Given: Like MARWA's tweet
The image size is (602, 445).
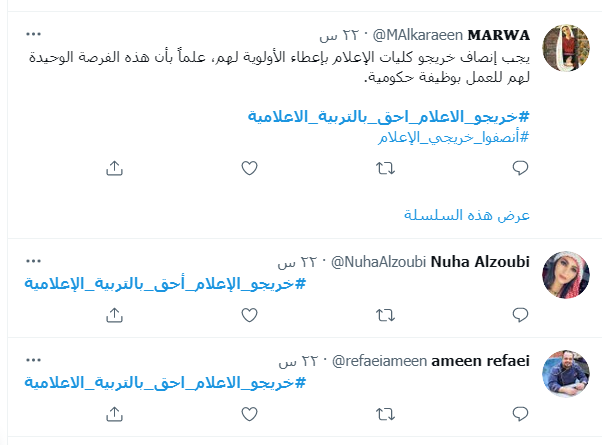Looking at the screenshot, I should (249, 169).
